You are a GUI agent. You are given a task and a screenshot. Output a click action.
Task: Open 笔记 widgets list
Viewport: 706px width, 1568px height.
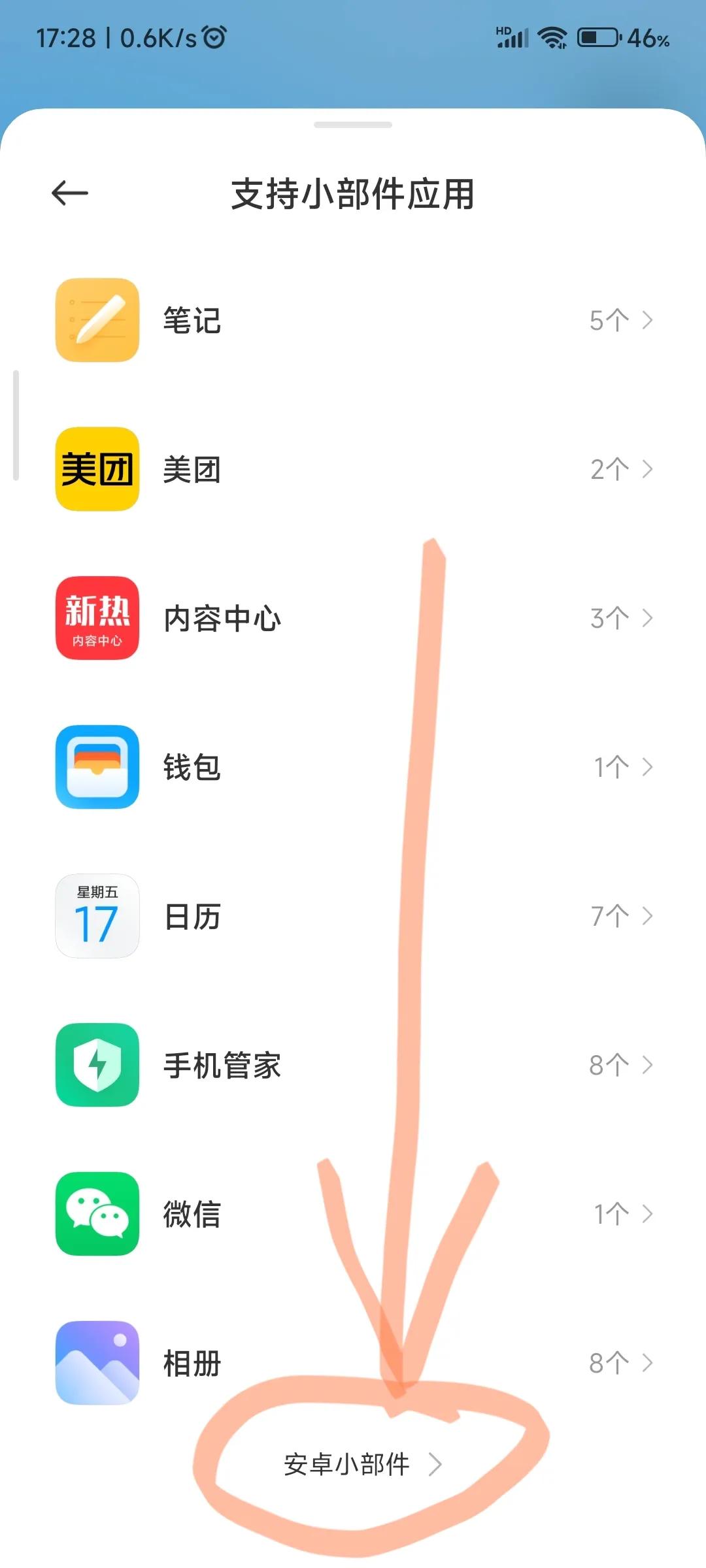(x=353, y=320)
